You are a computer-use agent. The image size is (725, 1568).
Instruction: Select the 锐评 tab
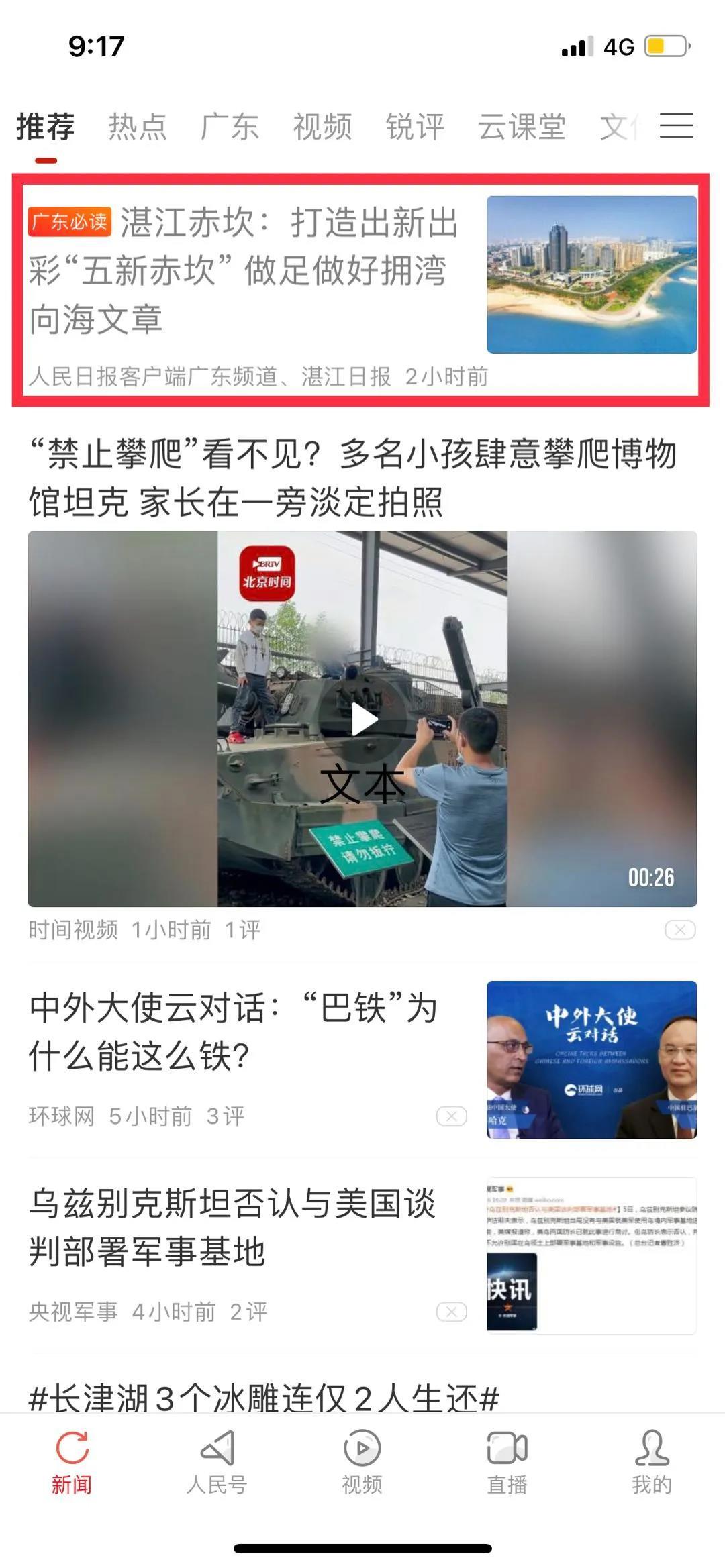(415, 126)
